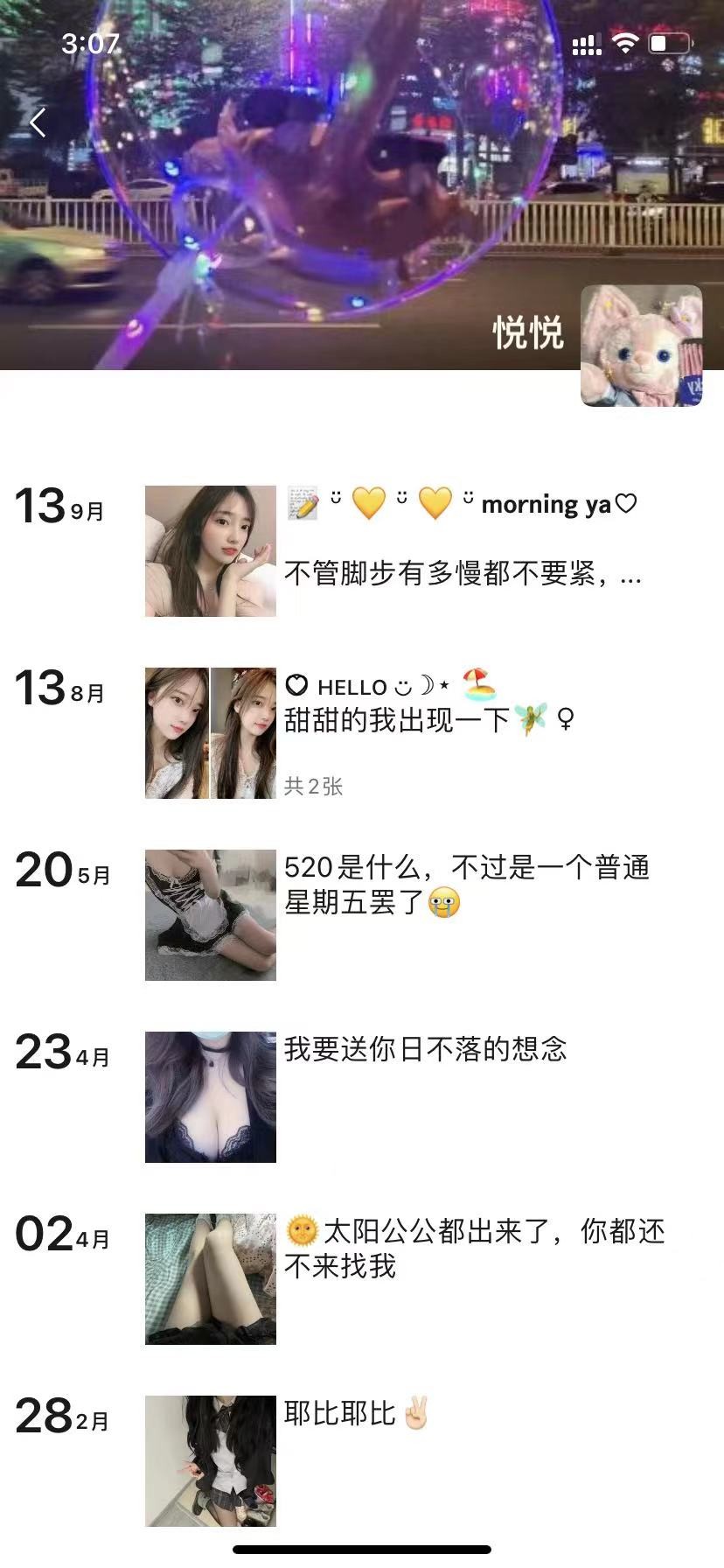
Task: Select the morning ya post text
Action: (x=463, y=504)
